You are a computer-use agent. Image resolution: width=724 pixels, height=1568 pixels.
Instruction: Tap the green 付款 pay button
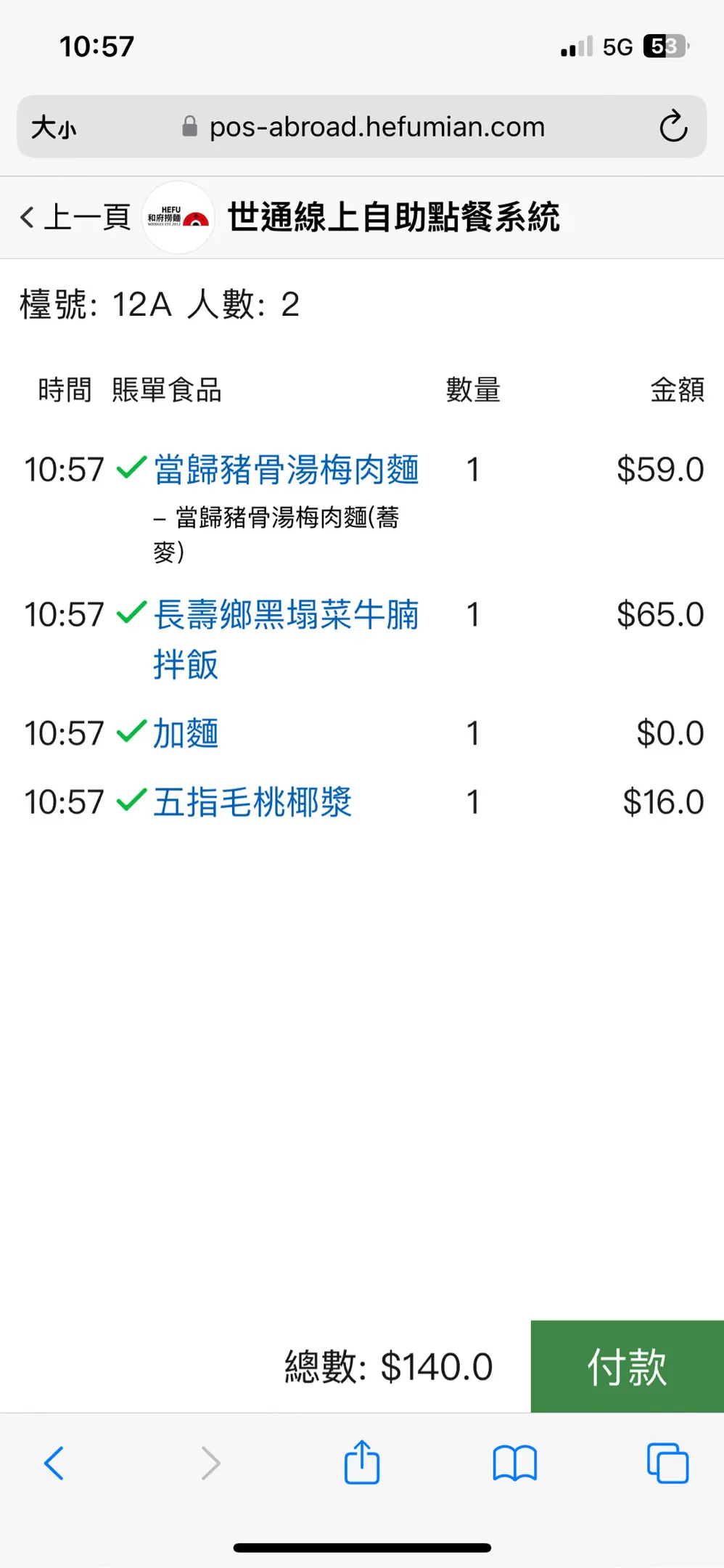tap(628, 1366)
